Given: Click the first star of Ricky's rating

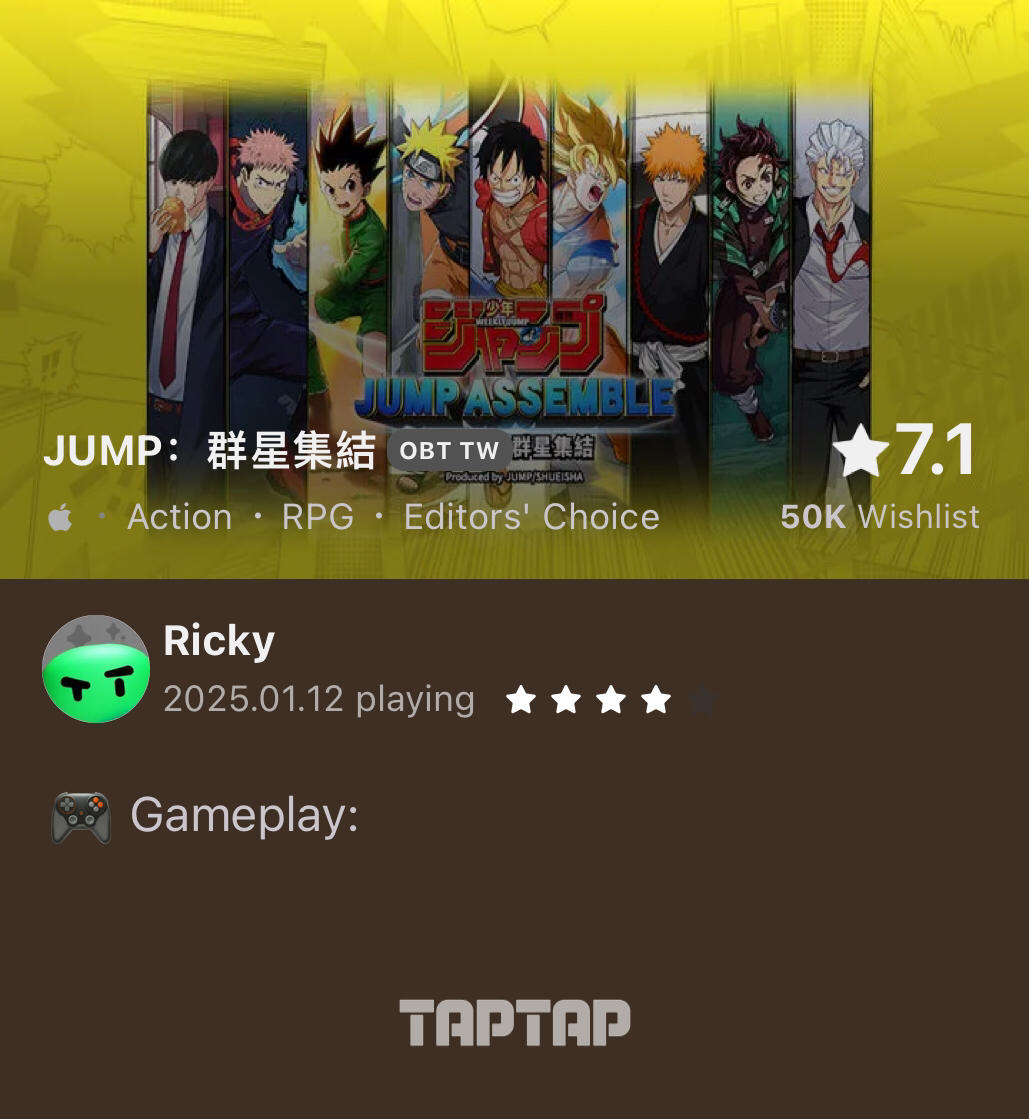Looking at the screenshot, I should click(521, 699).
